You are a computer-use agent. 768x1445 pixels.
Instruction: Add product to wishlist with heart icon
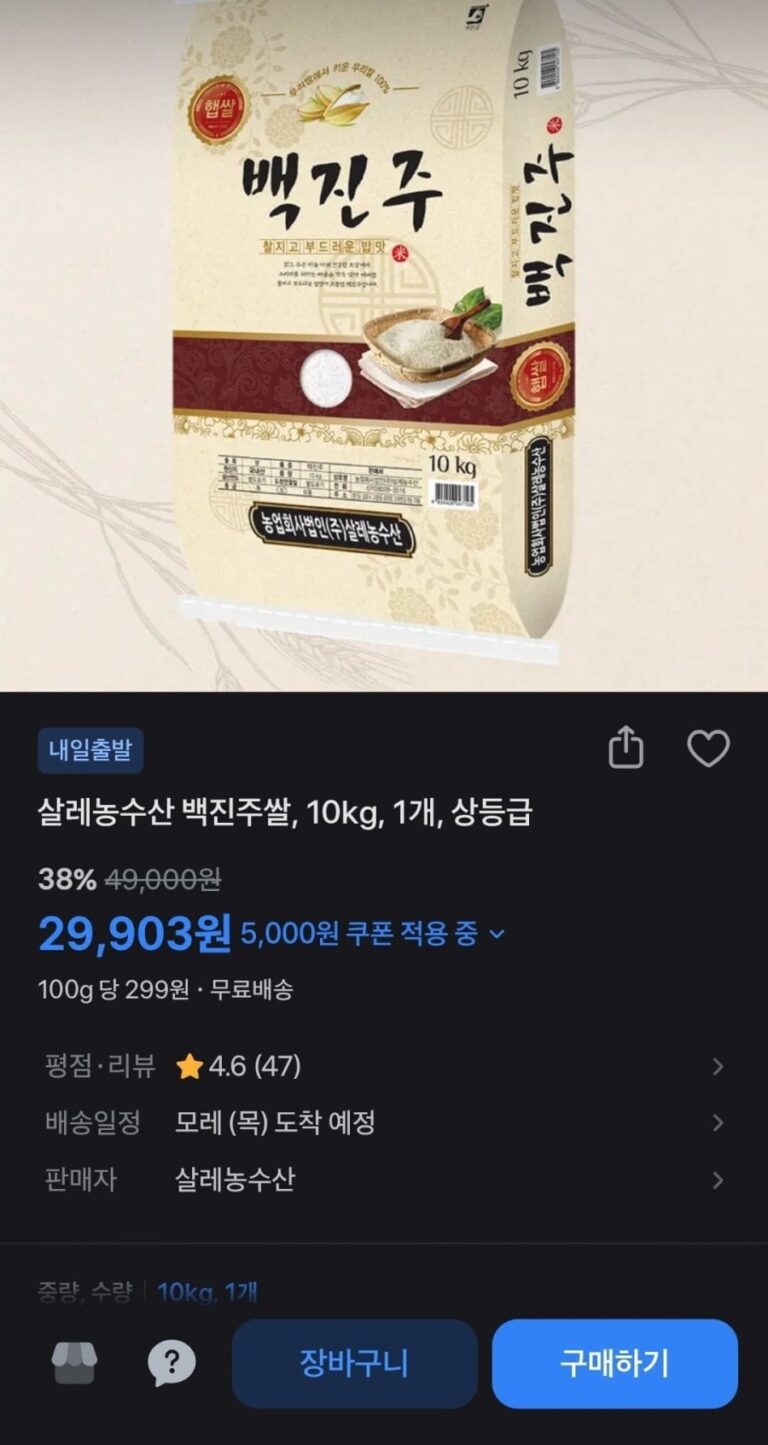(x=708, y=749)
